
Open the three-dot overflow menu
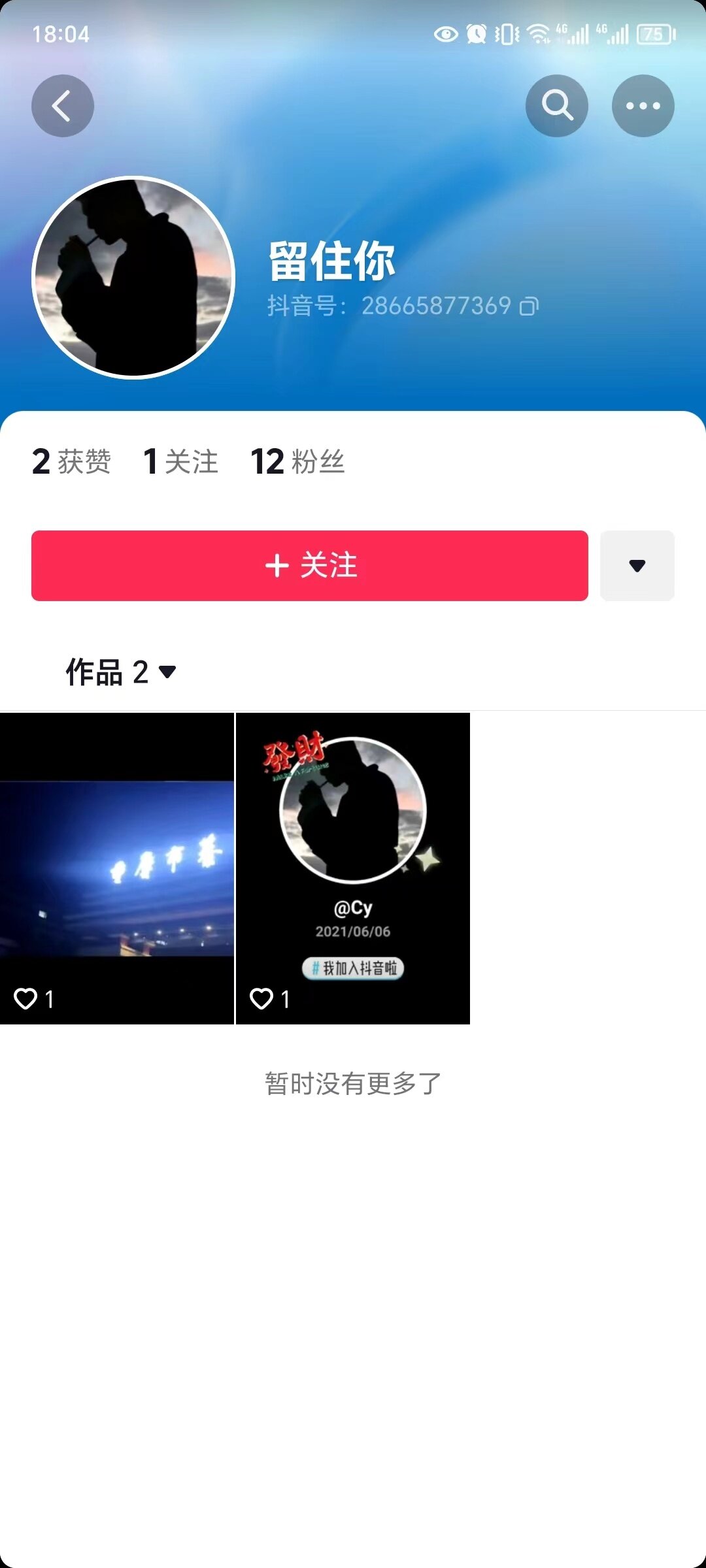643,106
